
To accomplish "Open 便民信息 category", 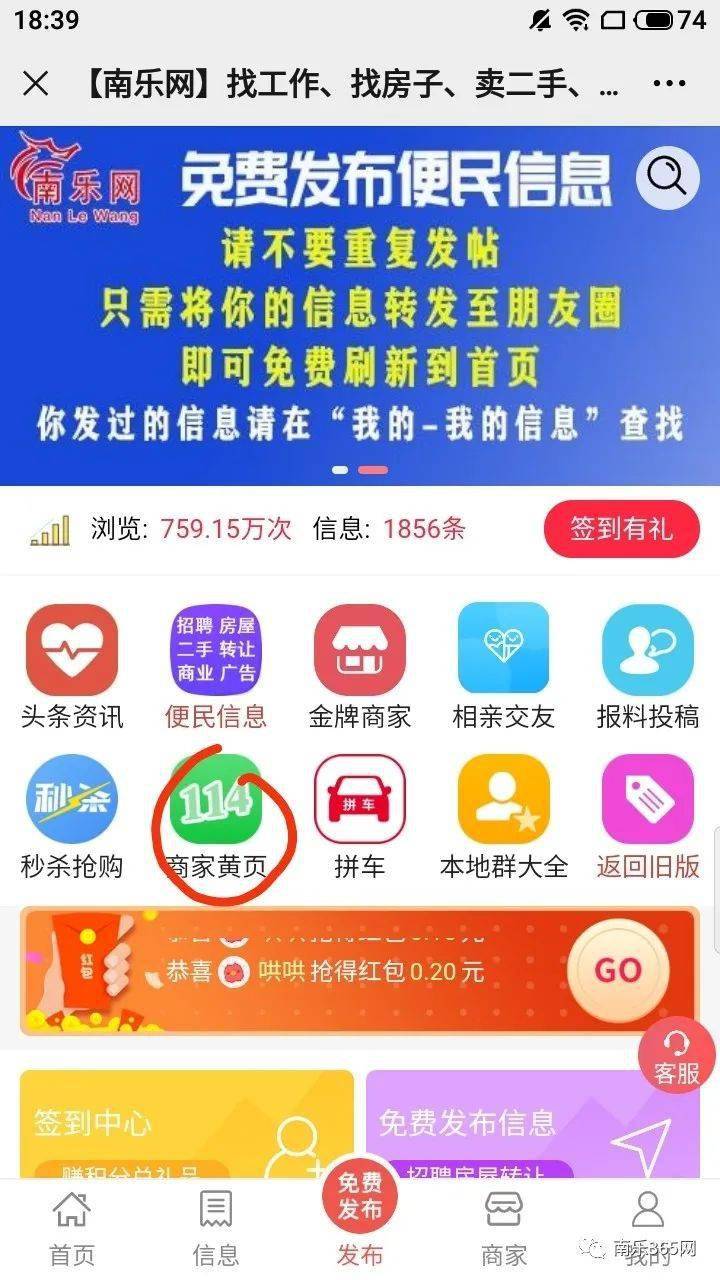I will tap(216, 667).
